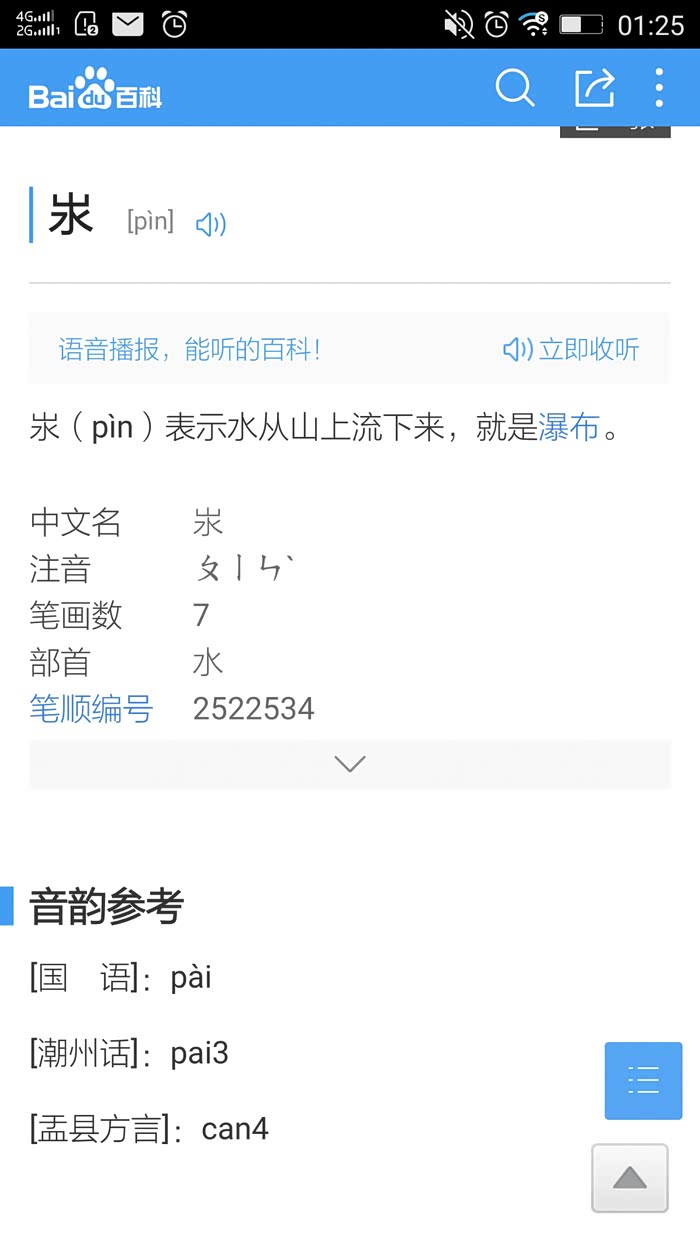Open the 瀑布 link

pyautogui.click(x=568, y=428)
